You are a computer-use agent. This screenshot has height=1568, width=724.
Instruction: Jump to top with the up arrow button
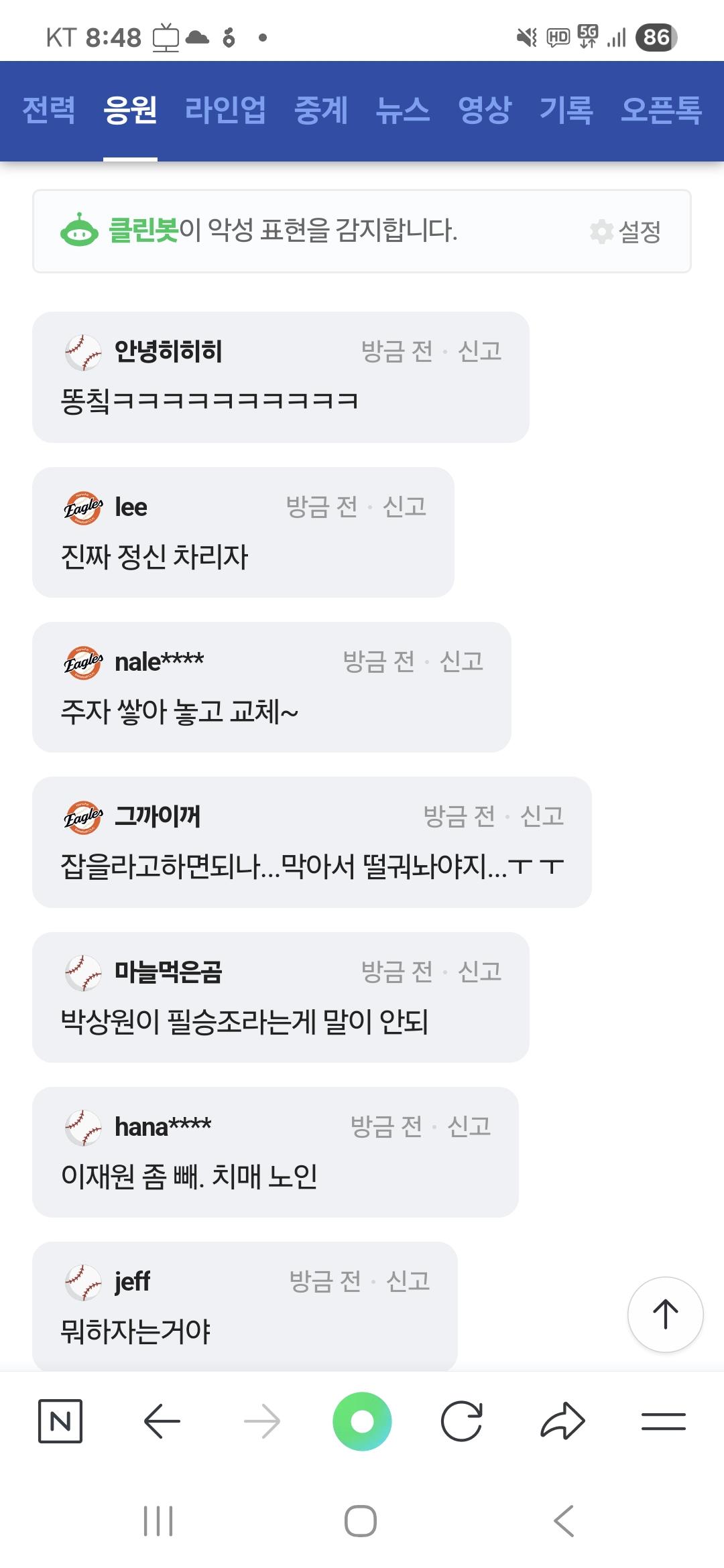click(x=665, y=1314)
